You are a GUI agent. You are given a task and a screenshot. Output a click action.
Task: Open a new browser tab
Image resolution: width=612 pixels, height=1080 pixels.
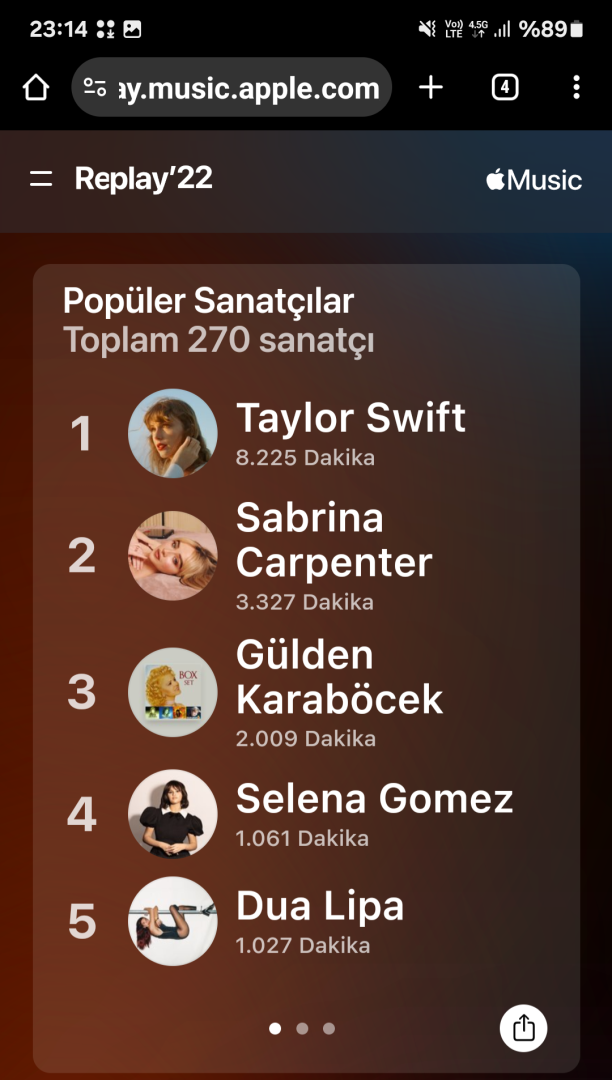430,88
